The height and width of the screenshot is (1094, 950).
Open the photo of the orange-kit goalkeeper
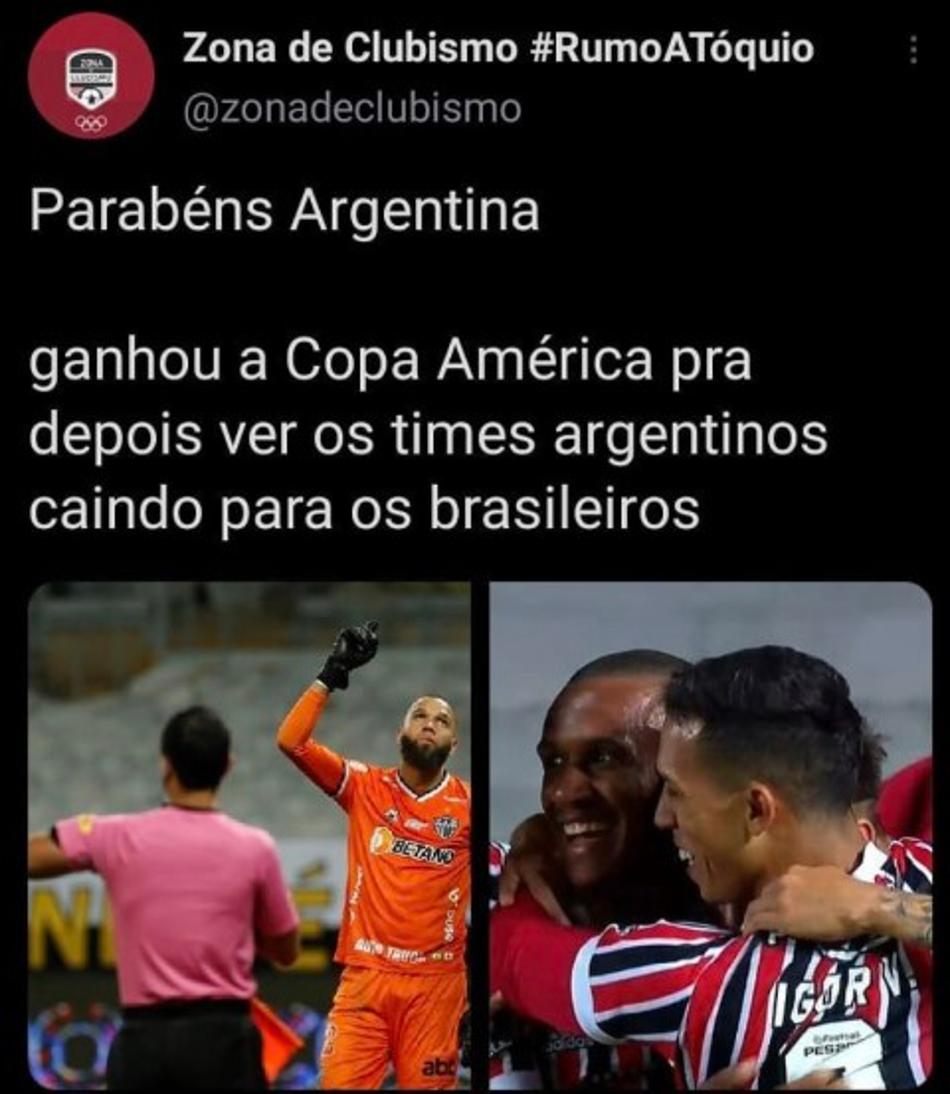tap(249, 835)
